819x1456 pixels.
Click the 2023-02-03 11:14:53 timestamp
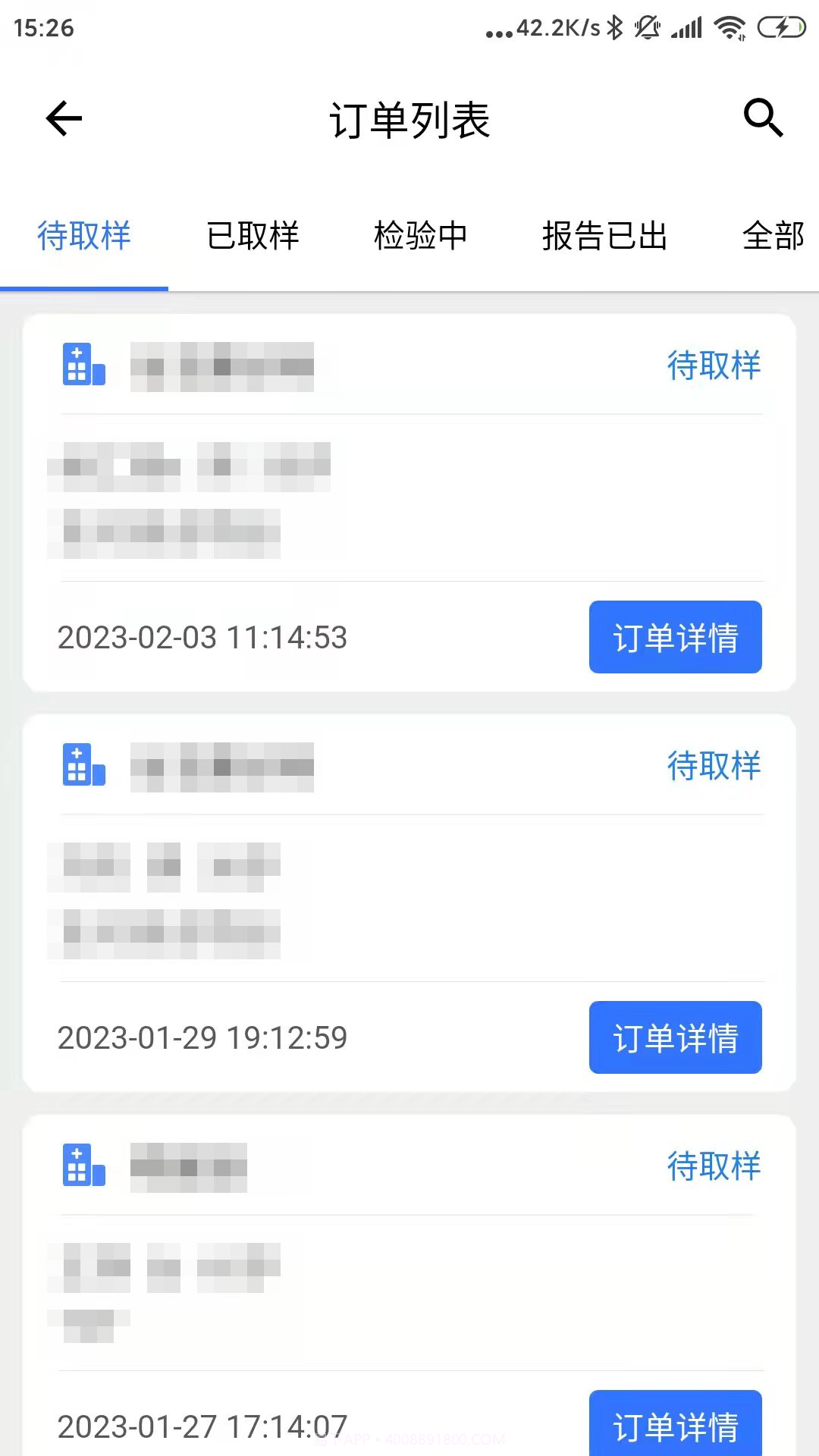click(x=202, y=637)
